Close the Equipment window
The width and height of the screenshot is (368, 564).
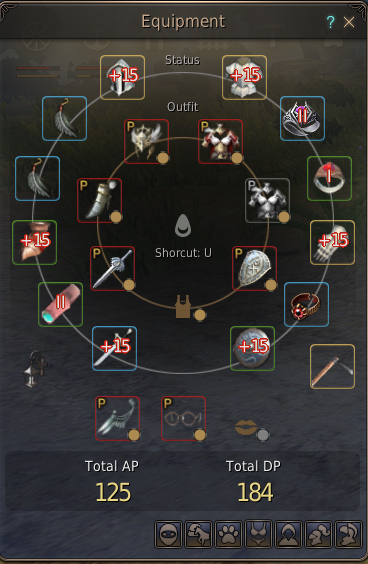pyautogui.click(x=349, y=22)
